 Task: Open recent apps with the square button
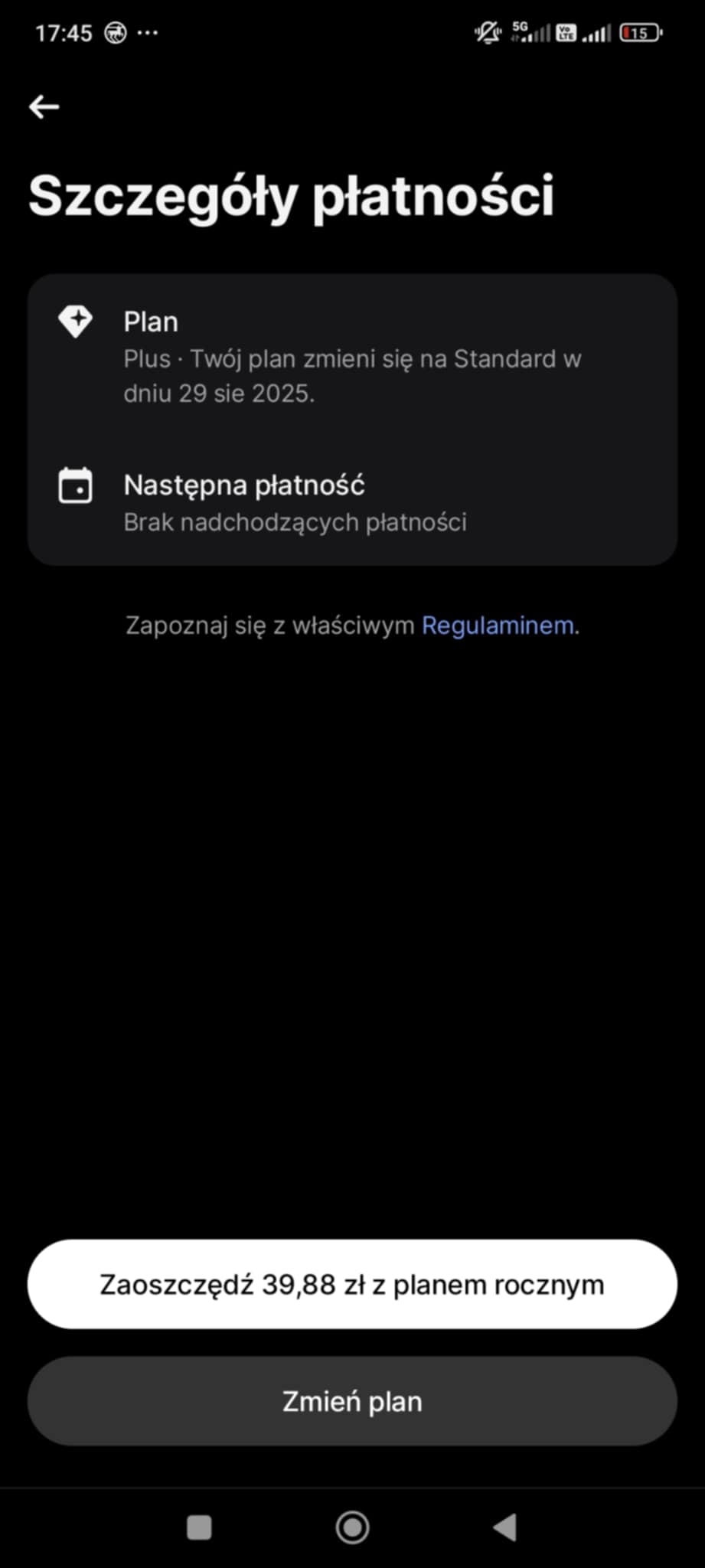[199, 1527]
